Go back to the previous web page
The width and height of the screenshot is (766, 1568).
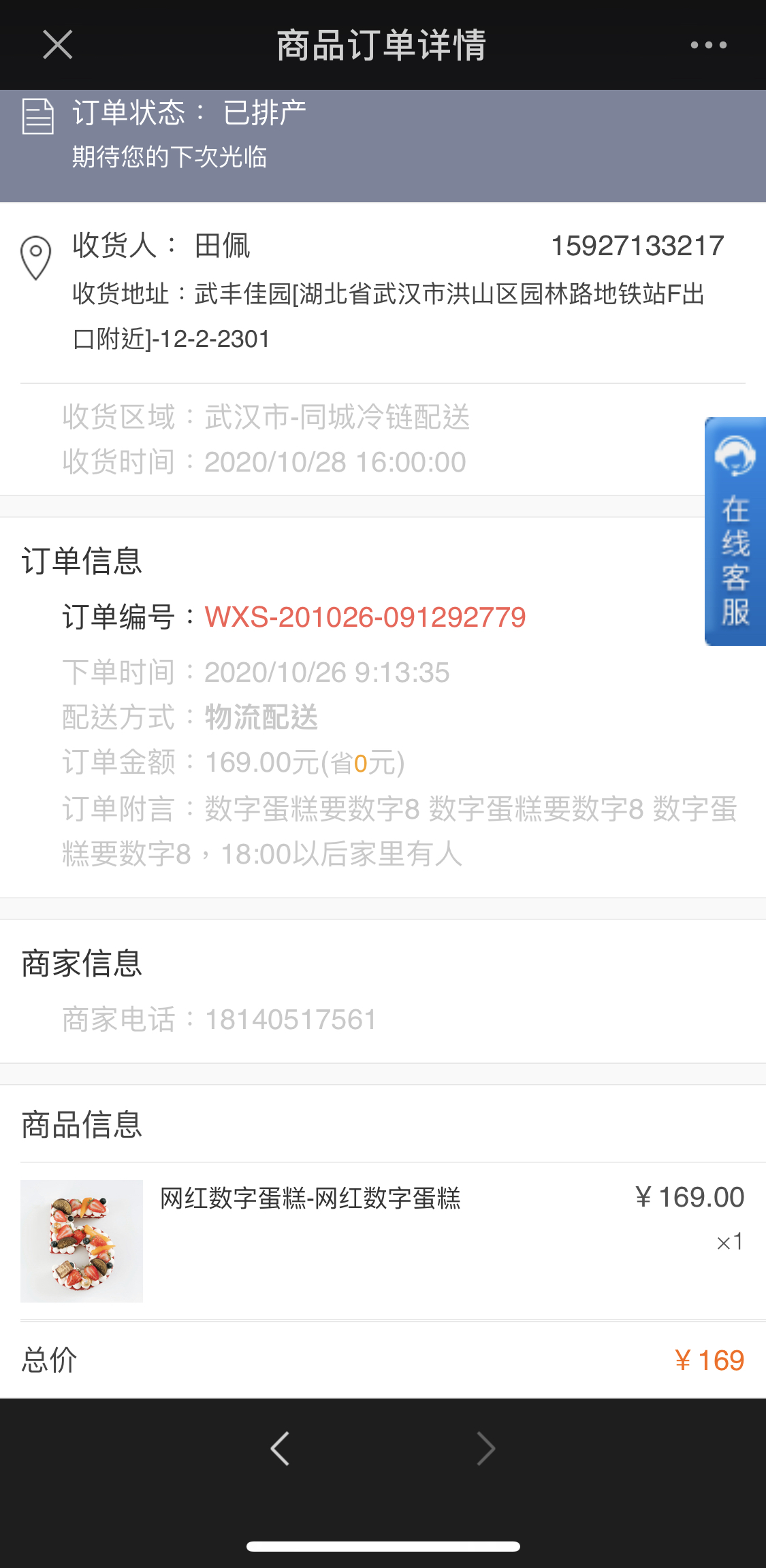pyautogui.click(x=280, y=1448)
